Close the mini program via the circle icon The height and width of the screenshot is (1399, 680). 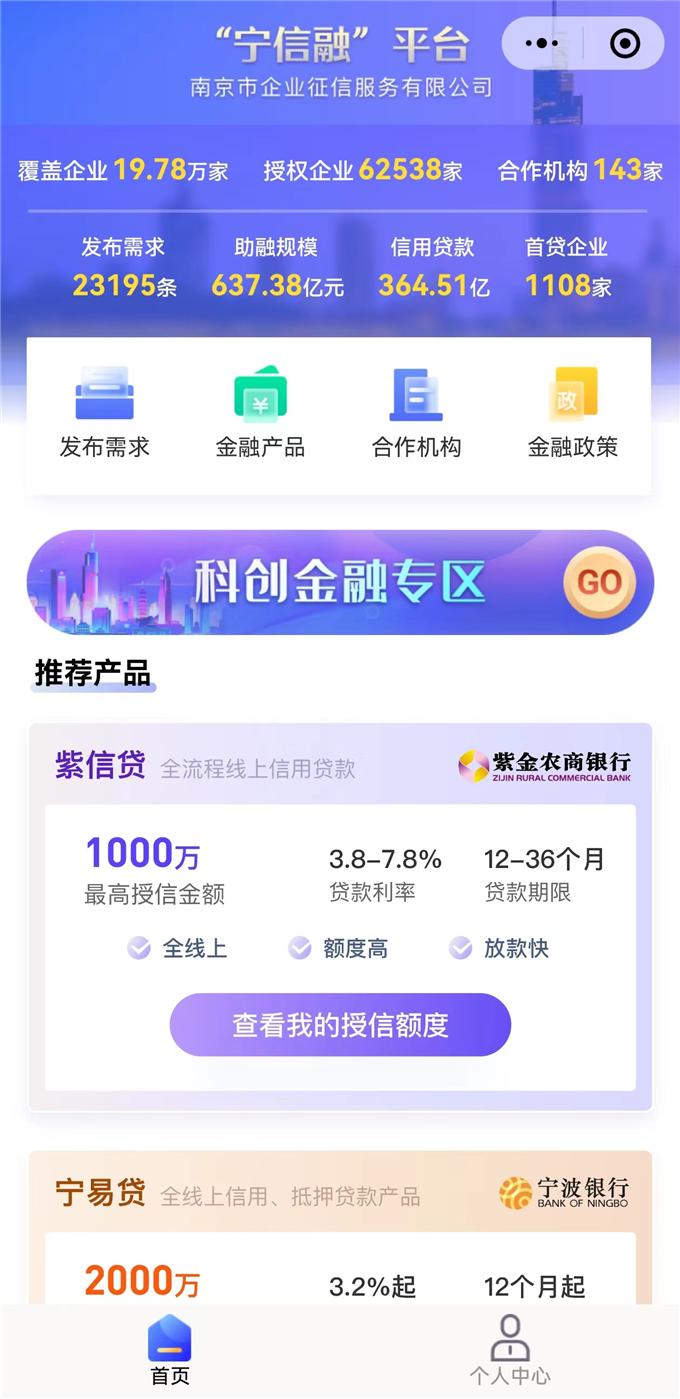[x=625, y=43]
